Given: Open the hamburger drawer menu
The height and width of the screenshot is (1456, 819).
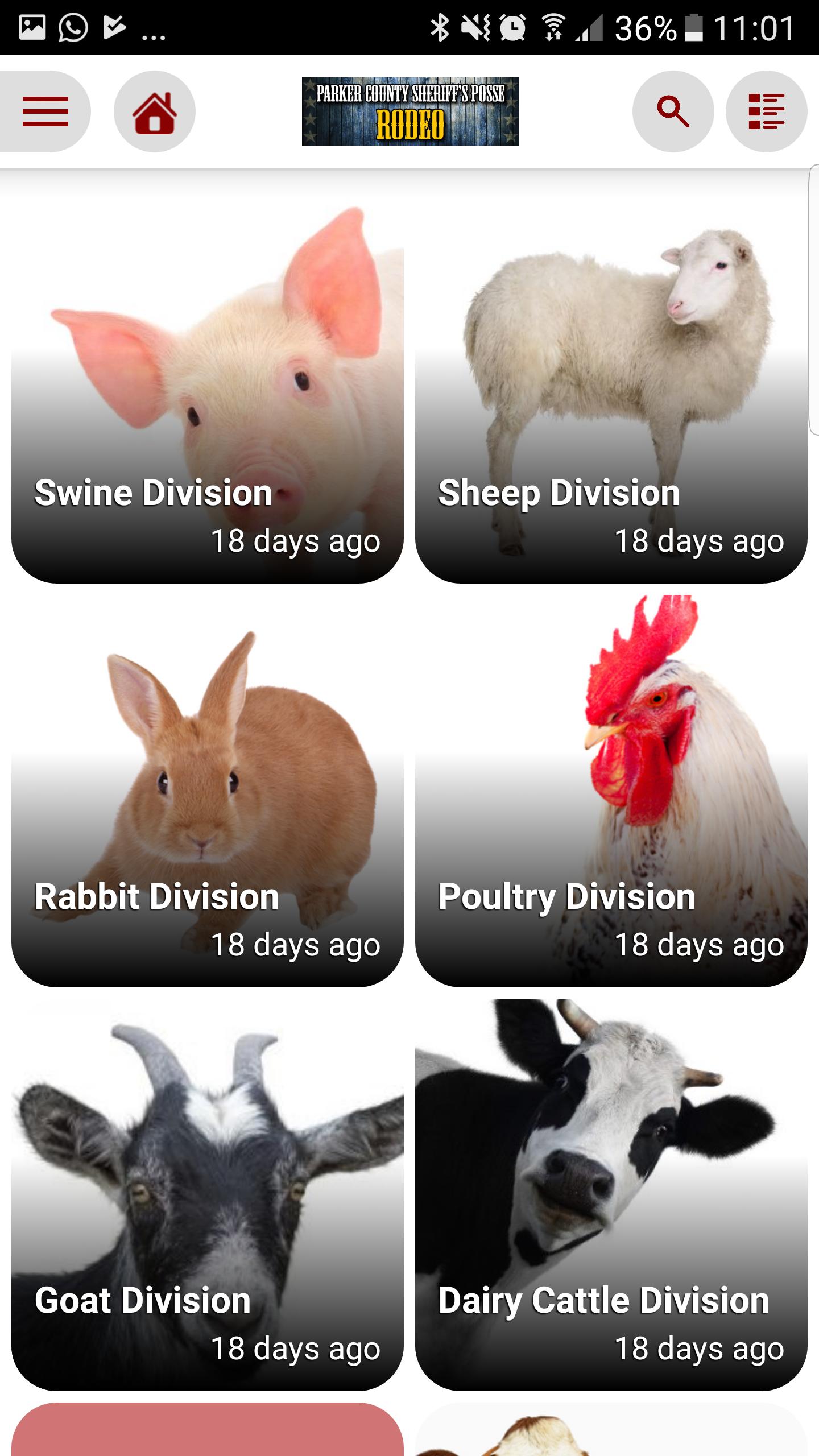Looking at the screenshot, I should [45, 111].
